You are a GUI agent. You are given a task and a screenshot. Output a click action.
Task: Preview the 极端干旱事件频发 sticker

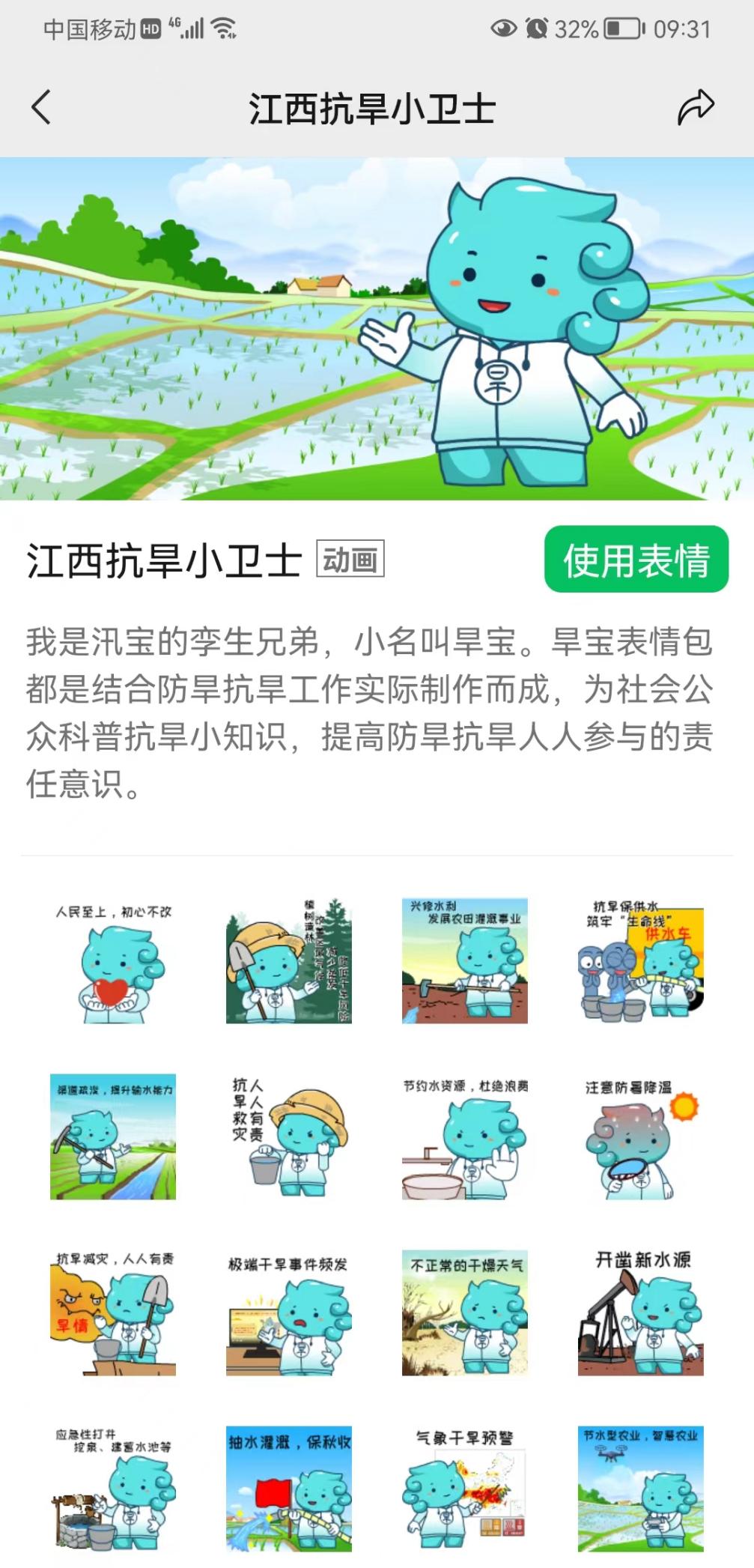(x=289, y=1312)
